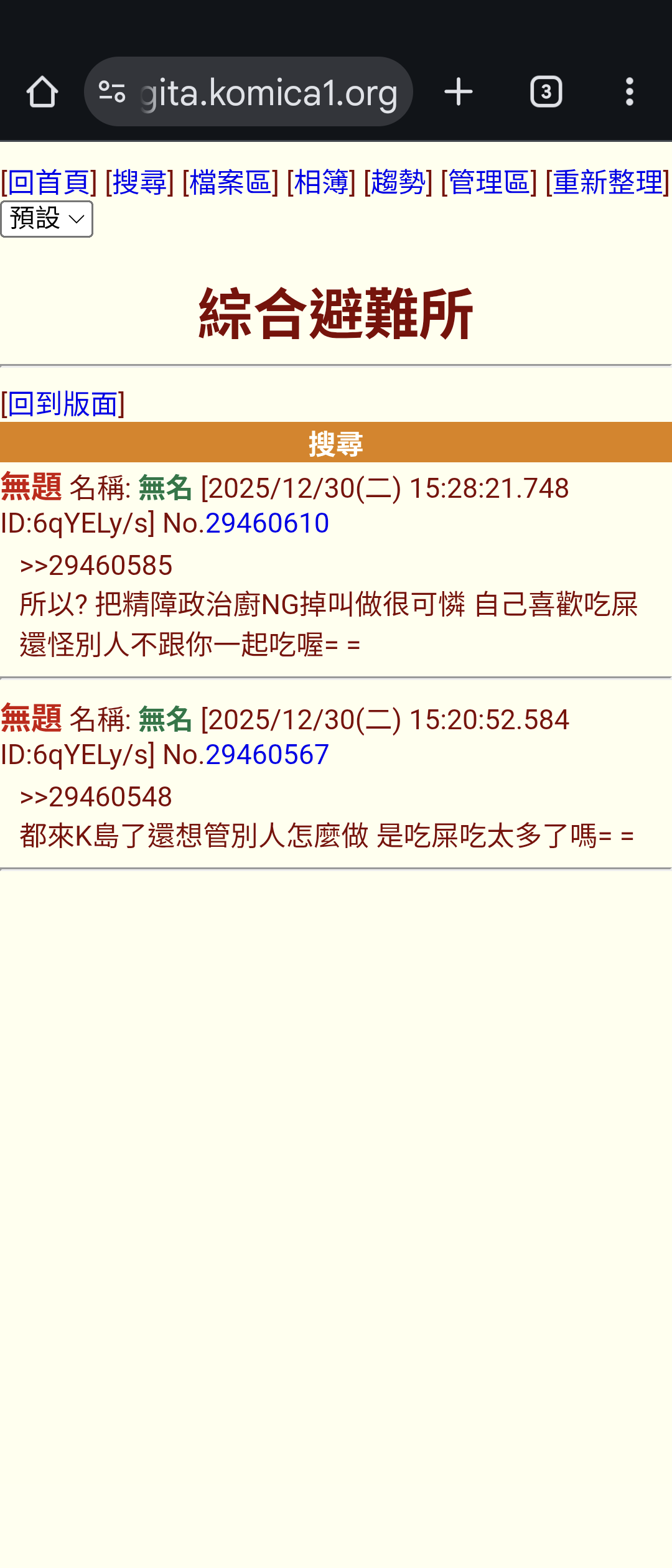Expand the 預設 style dropdown
This screenshot has width=672, height=1568.
[x=47, y=219]
